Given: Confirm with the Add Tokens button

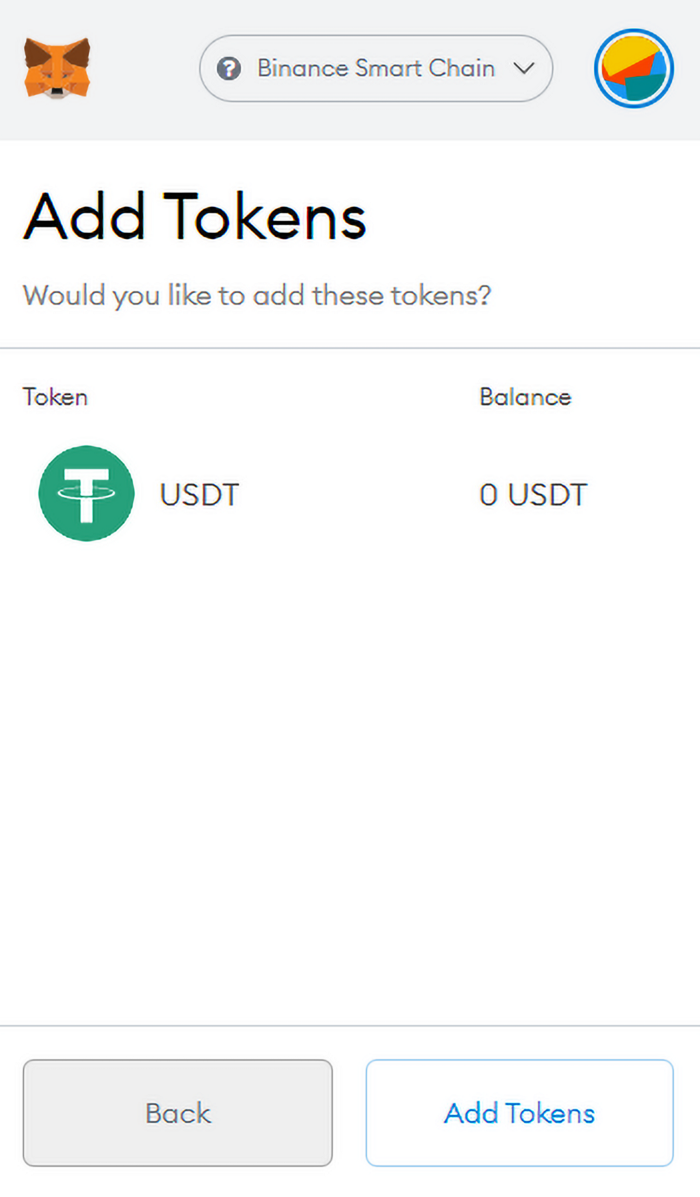Looking at the screenshot, I should (x=519, y=1113).
